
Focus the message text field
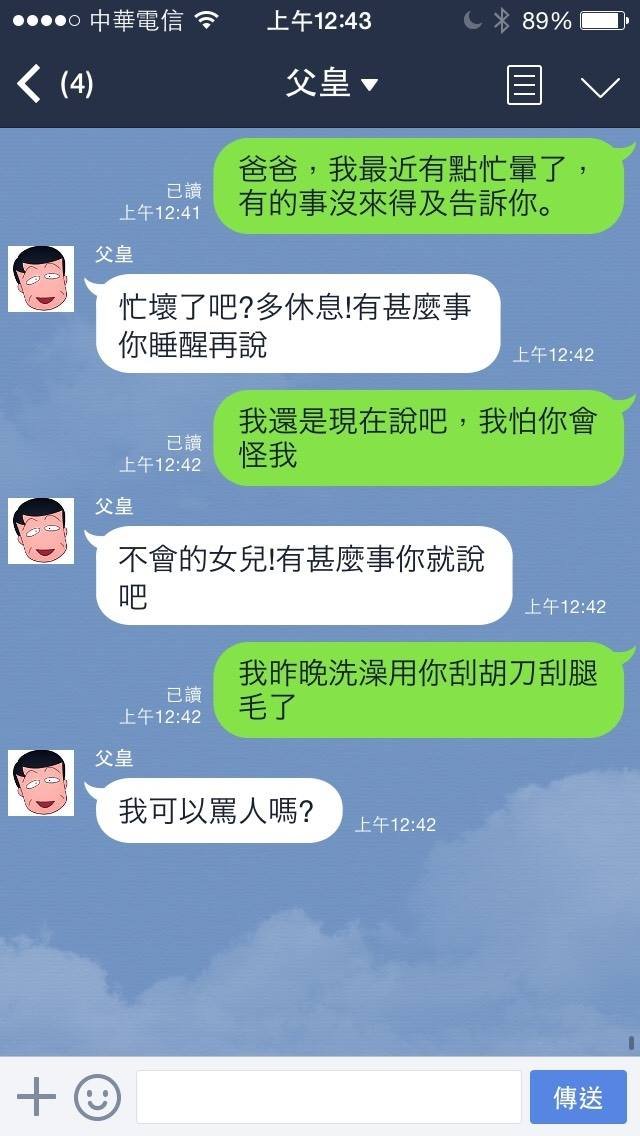click(328, 1097)
